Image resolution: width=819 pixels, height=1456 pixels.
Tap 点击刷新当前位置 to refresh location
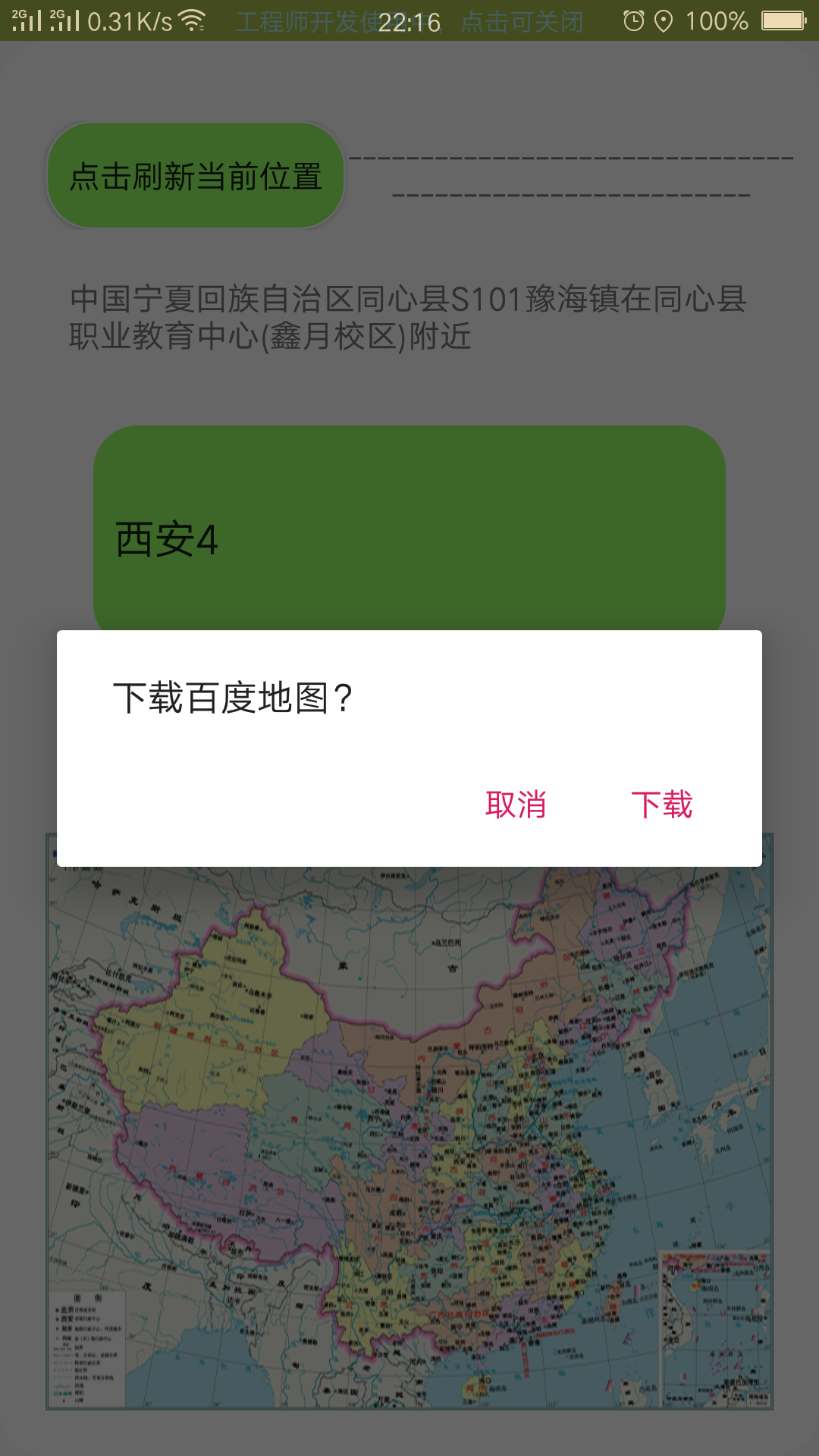coord(196,176)
